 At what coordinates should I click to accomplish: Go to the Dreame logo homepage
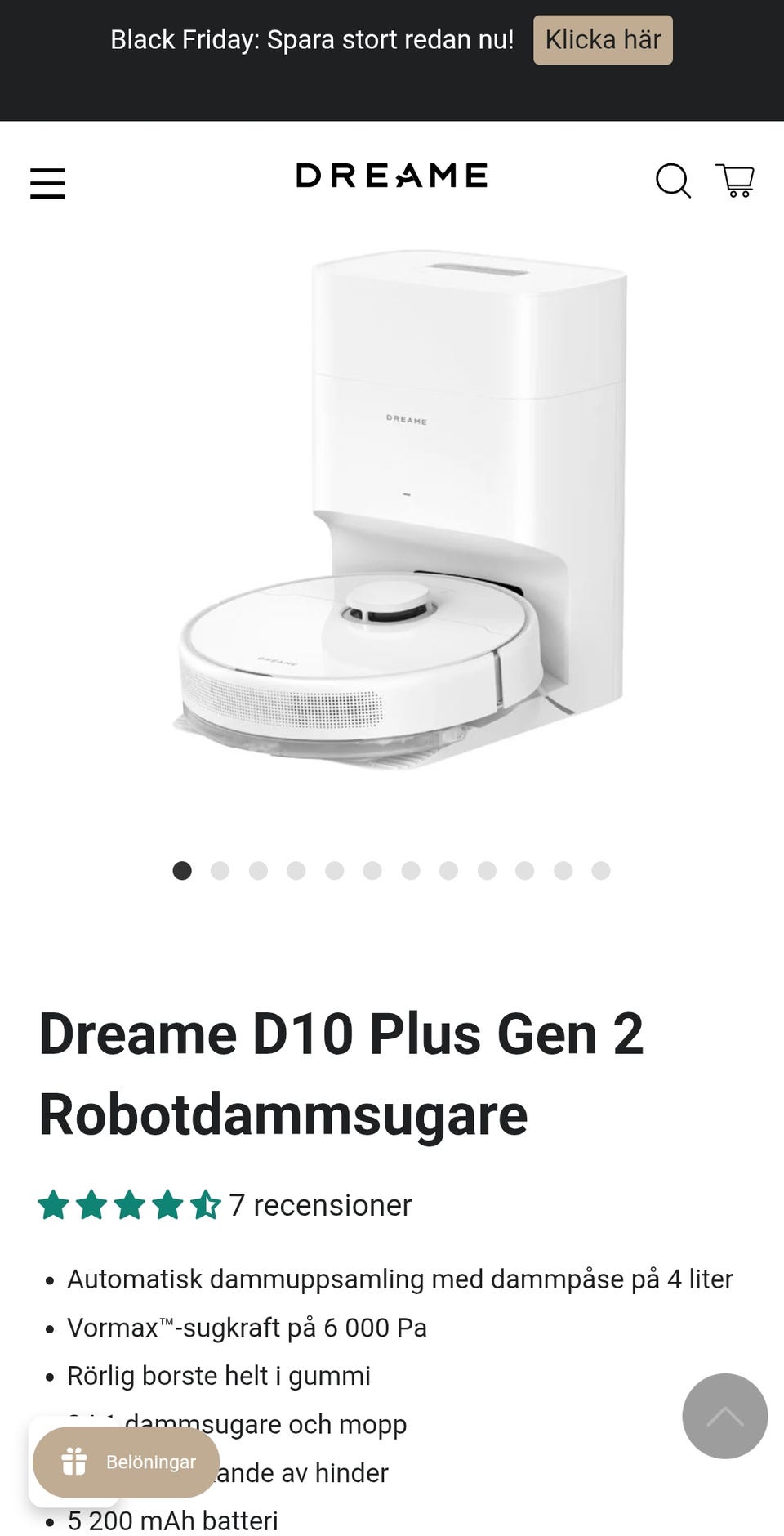pyautogui.click(x=392, y=176)
